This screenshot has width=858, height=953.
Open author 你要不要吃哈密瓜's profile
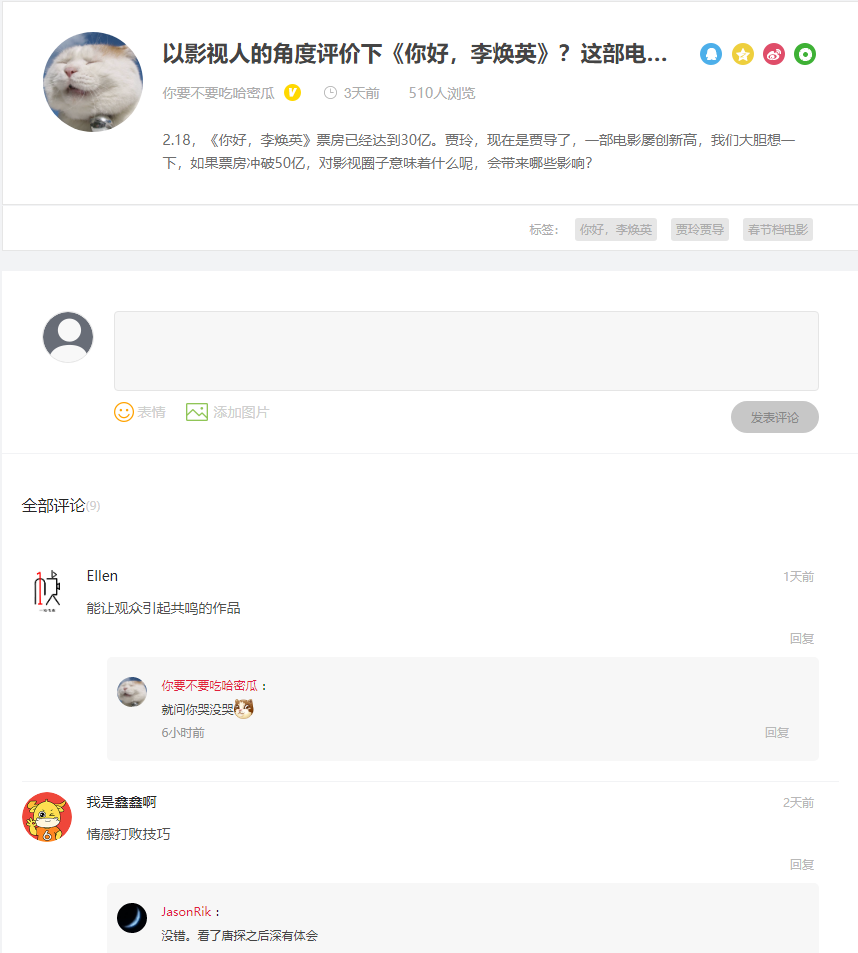coord(218,93)
